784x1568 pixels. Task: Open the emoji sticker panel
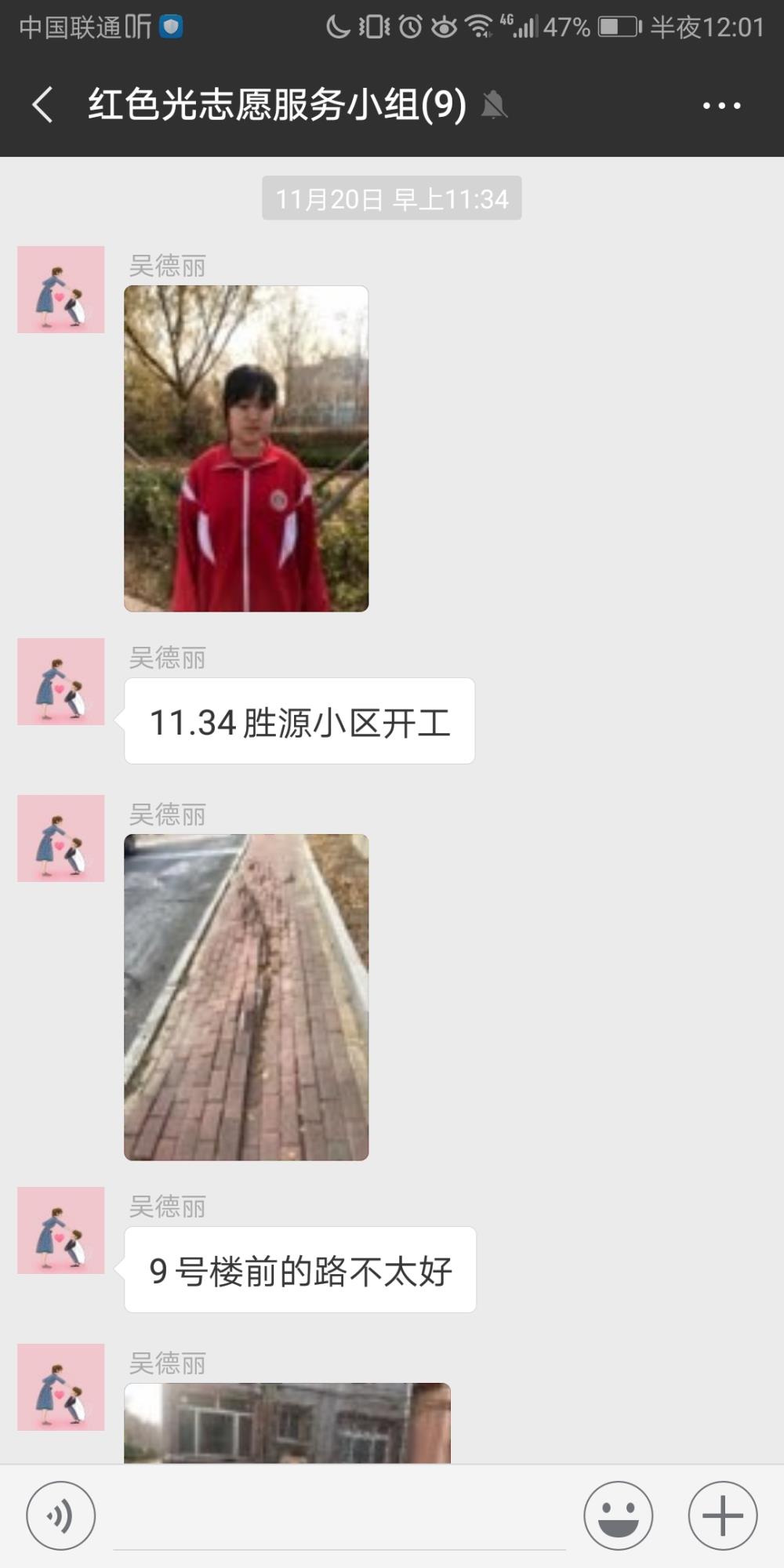tap(618, 1515)
